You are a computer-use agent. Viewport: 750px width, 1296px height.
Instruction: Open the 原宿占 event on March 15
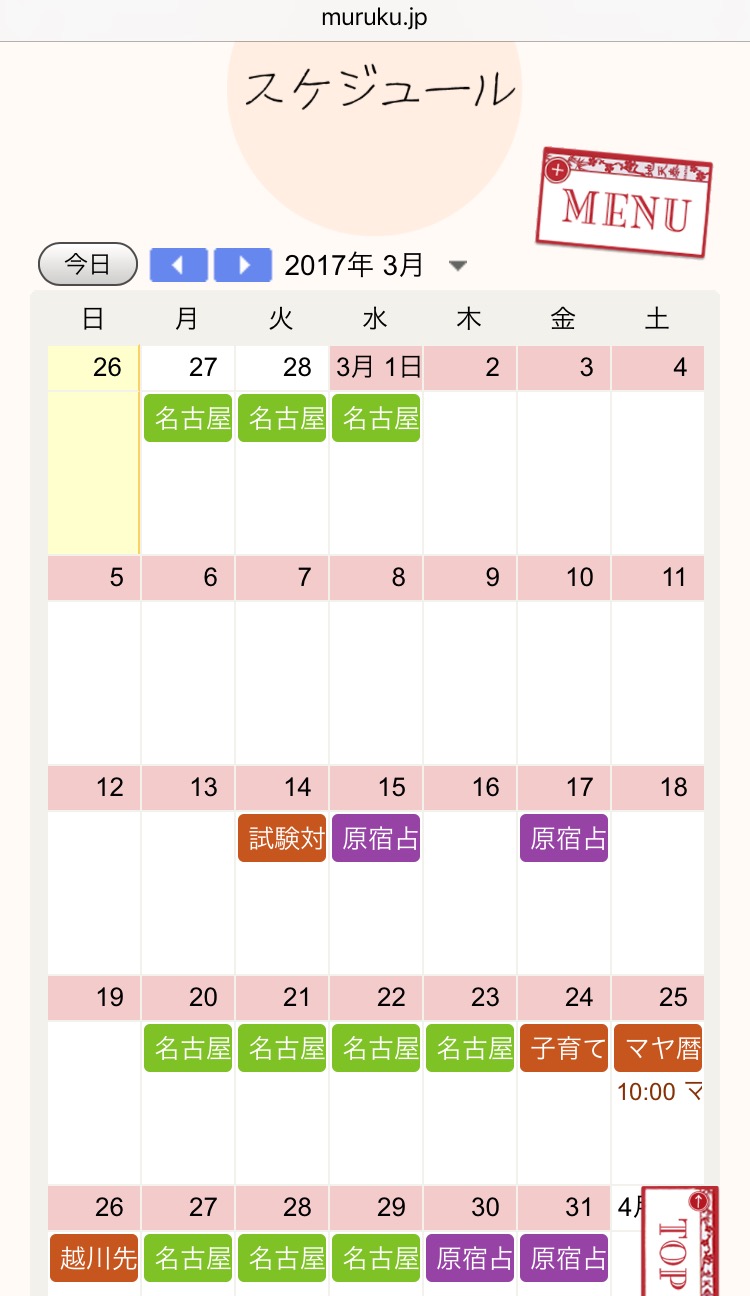376,838
